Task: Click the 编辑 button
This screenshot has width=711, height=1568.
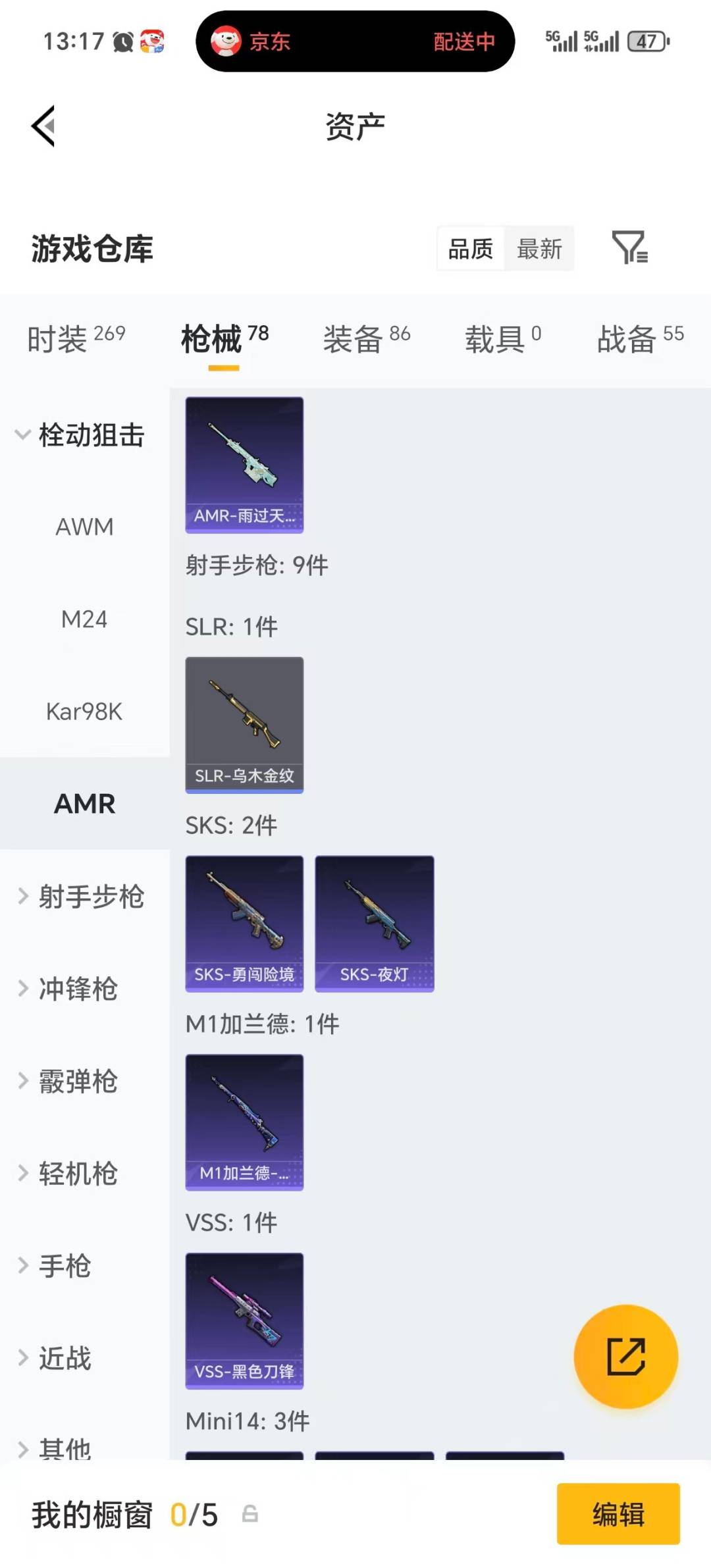Action: coord(618,1515)
